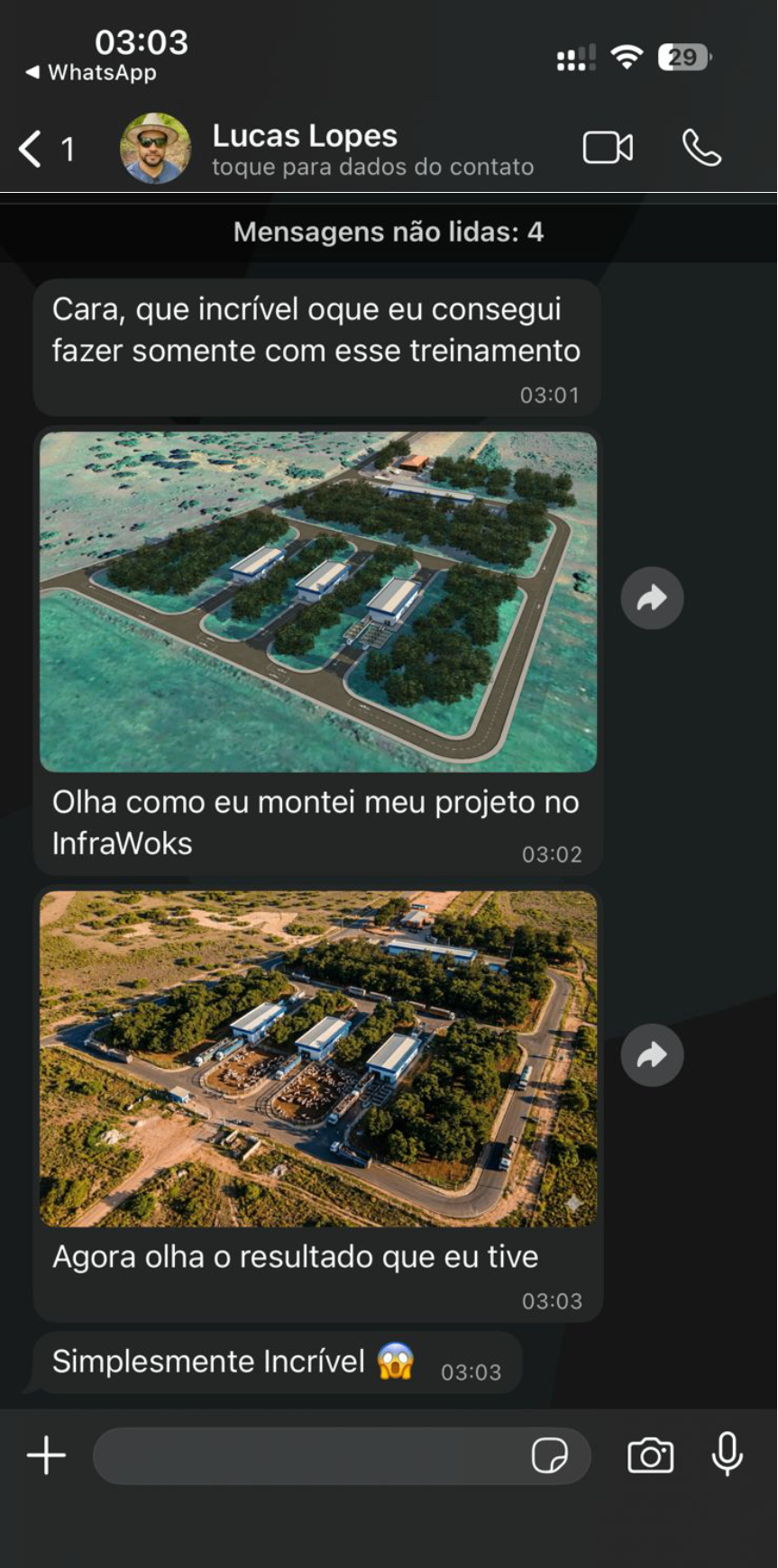
Task: Tap the message text field
Action: [307, 1455]
